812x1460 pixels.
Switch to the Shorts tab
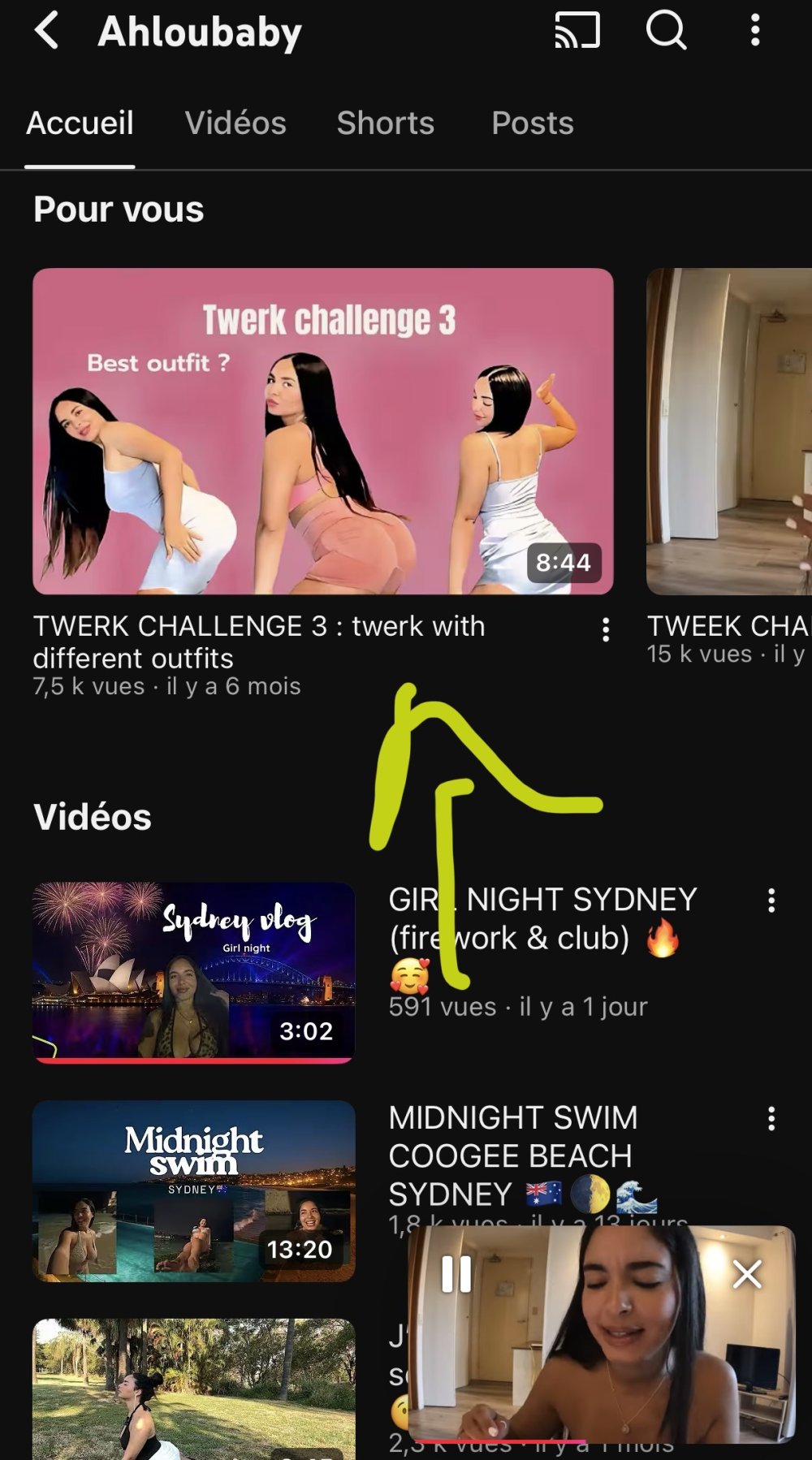[386, 123]
